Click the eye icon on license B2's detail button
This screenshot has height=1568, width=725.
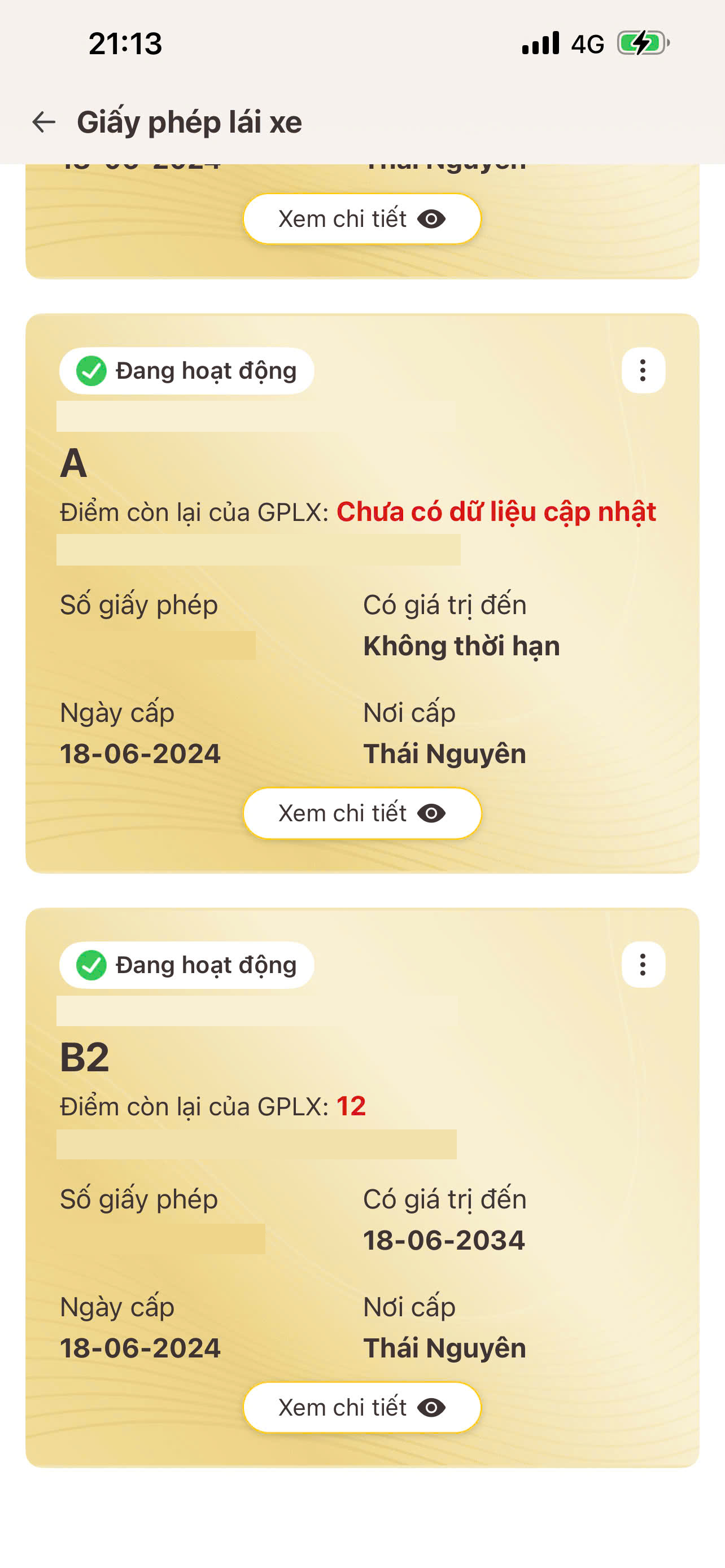point(433,1407)
